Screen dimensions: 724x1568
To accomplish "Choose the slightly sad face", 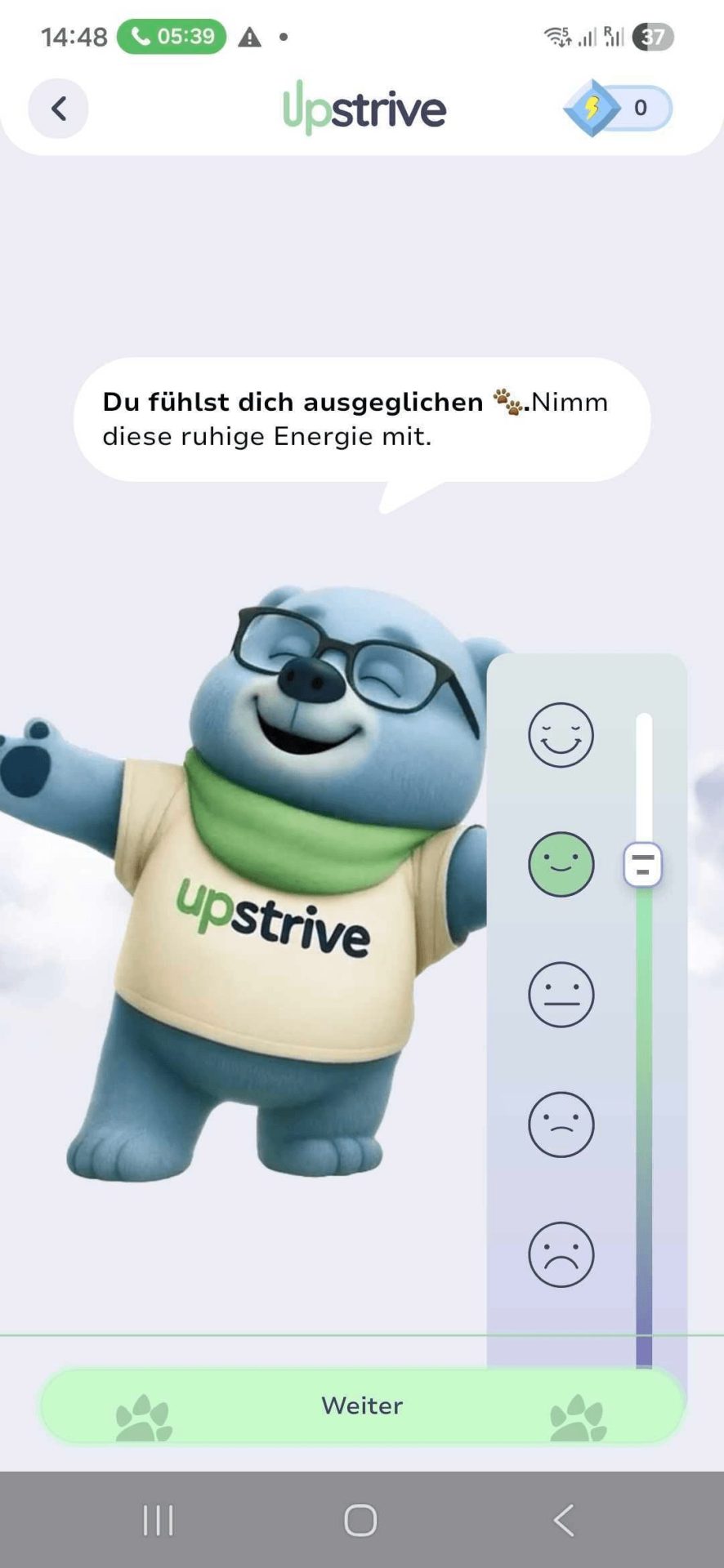I will click(x=561, y=1125).
